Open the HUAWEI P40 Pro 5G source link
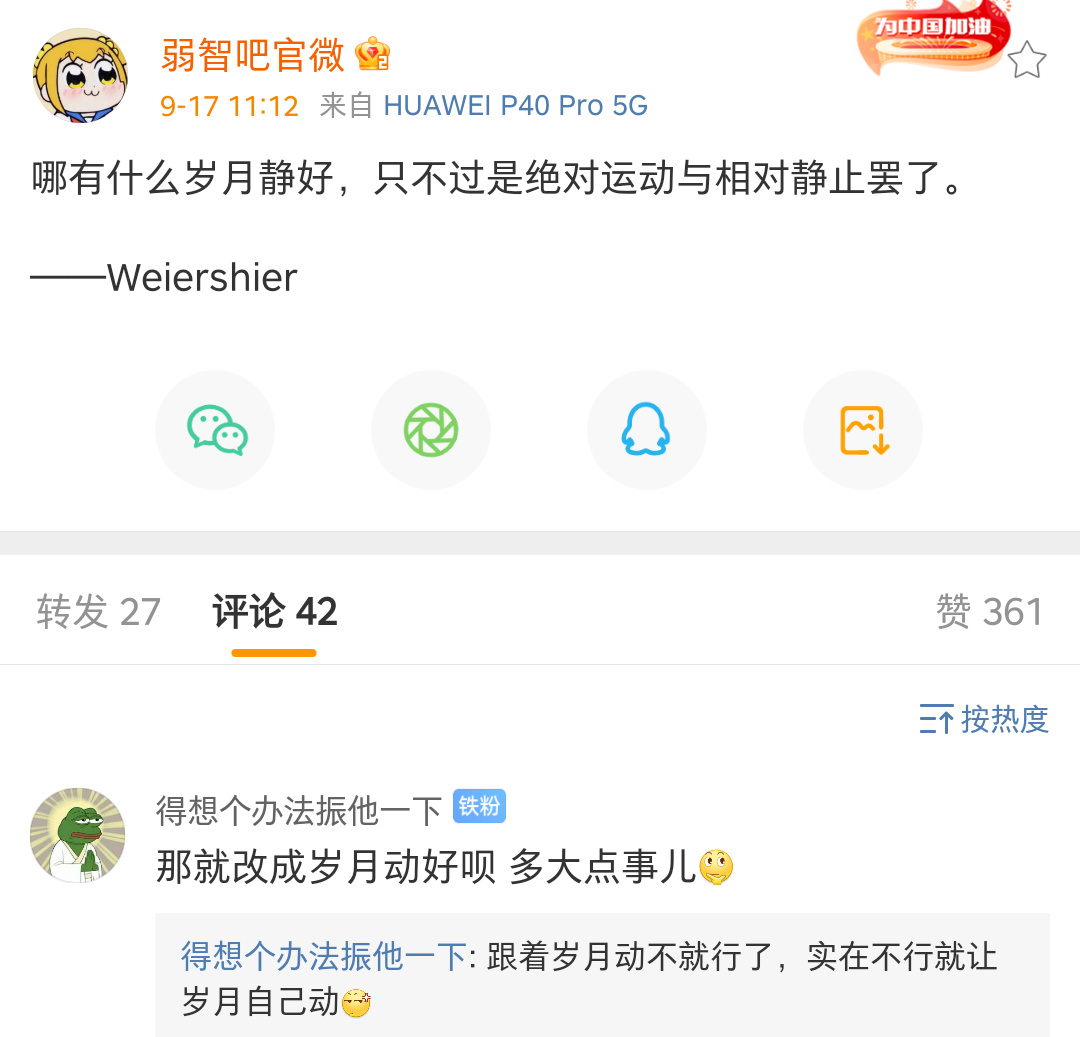The image size is (1080, 1037). (515, 106)
